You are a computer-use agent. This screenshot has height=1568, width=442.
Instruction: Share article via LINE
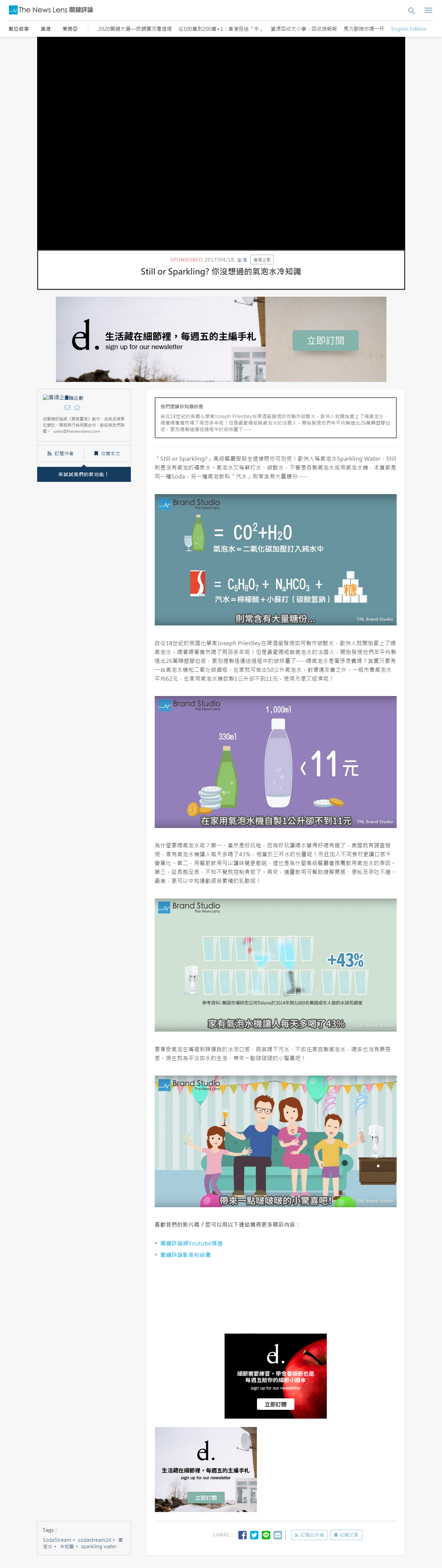tap(266, 1535)
